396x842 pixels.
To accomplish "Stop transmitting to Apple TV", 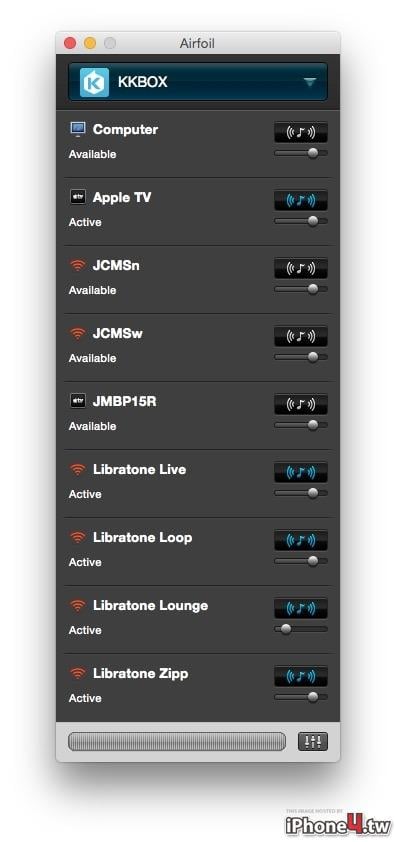I will (301, 200).
